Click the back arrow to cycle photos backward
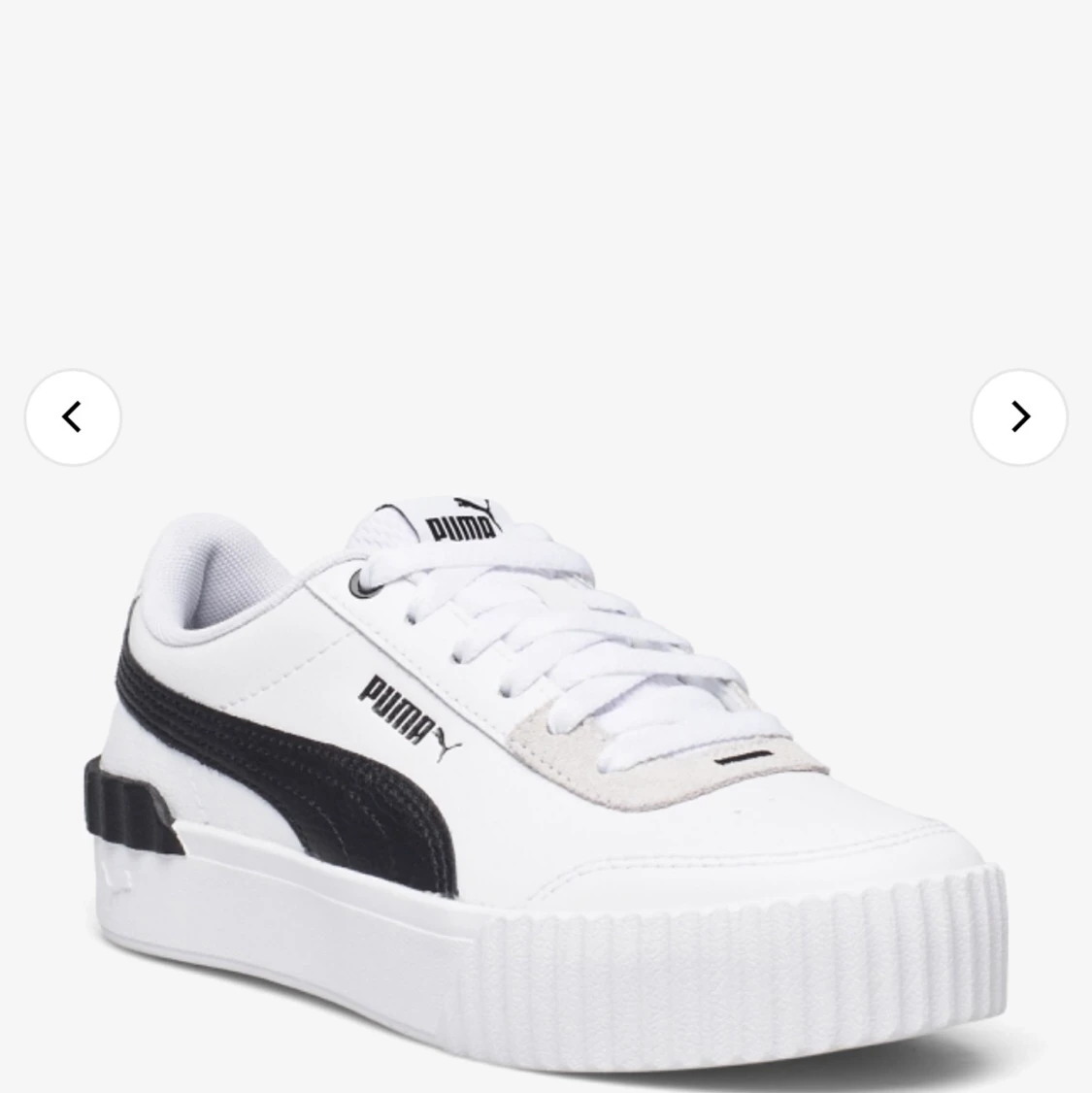This screenshot has height=1093, width=1092. tap(73, 416)
